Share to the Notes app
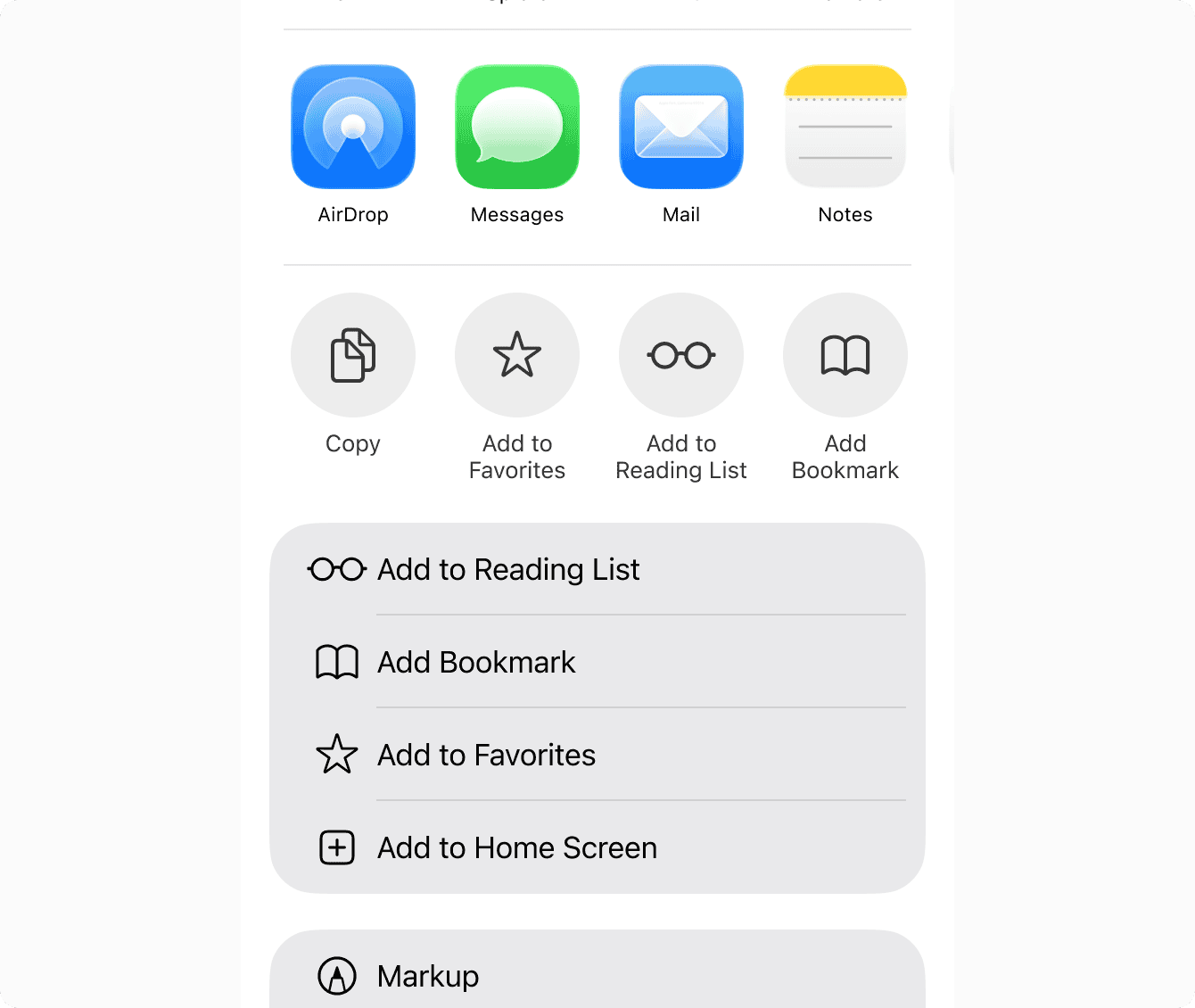The height and width of the screenshot is (1008, 1195). (845, 127)
